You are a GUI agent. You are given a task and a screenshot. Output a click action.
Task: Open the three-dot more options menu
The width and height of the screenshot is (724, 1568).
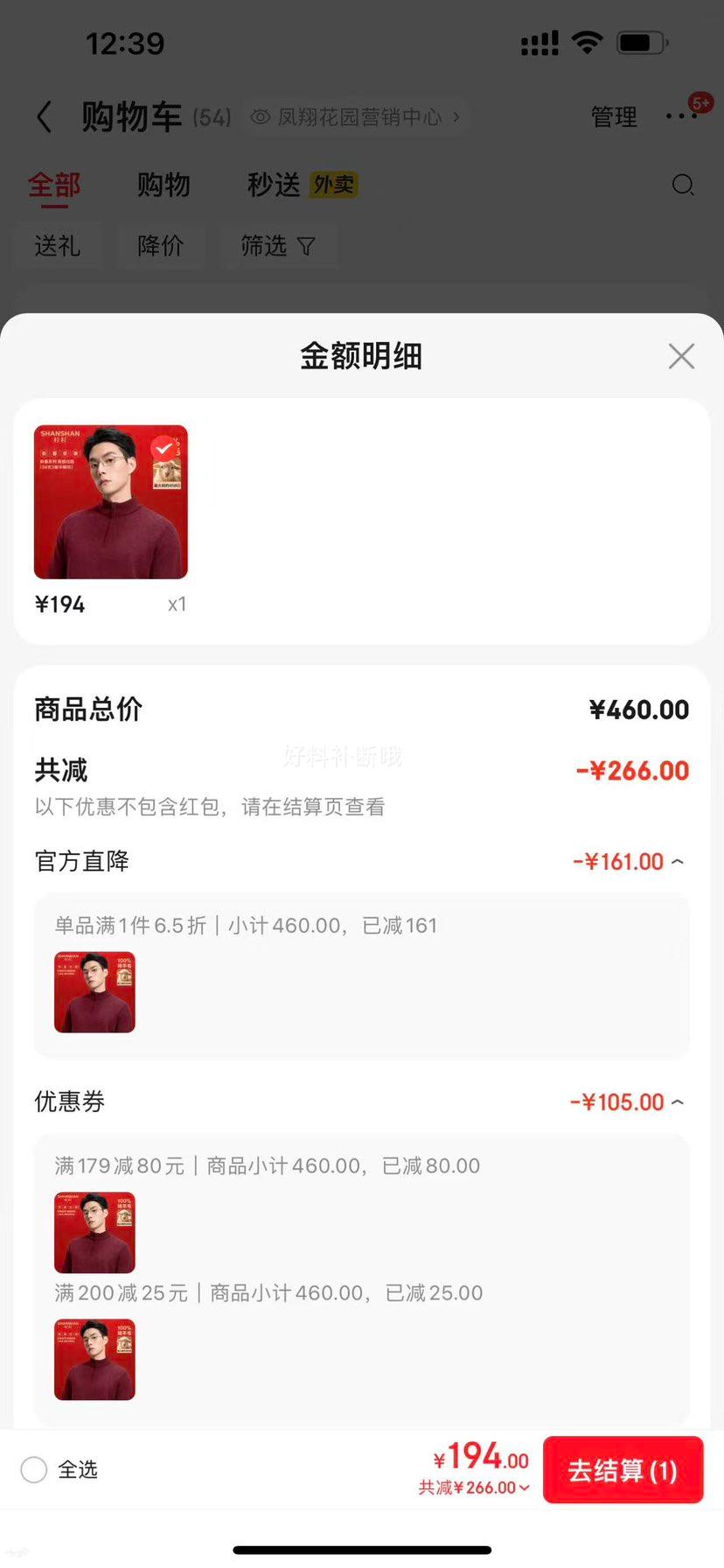tap(681, 116)
